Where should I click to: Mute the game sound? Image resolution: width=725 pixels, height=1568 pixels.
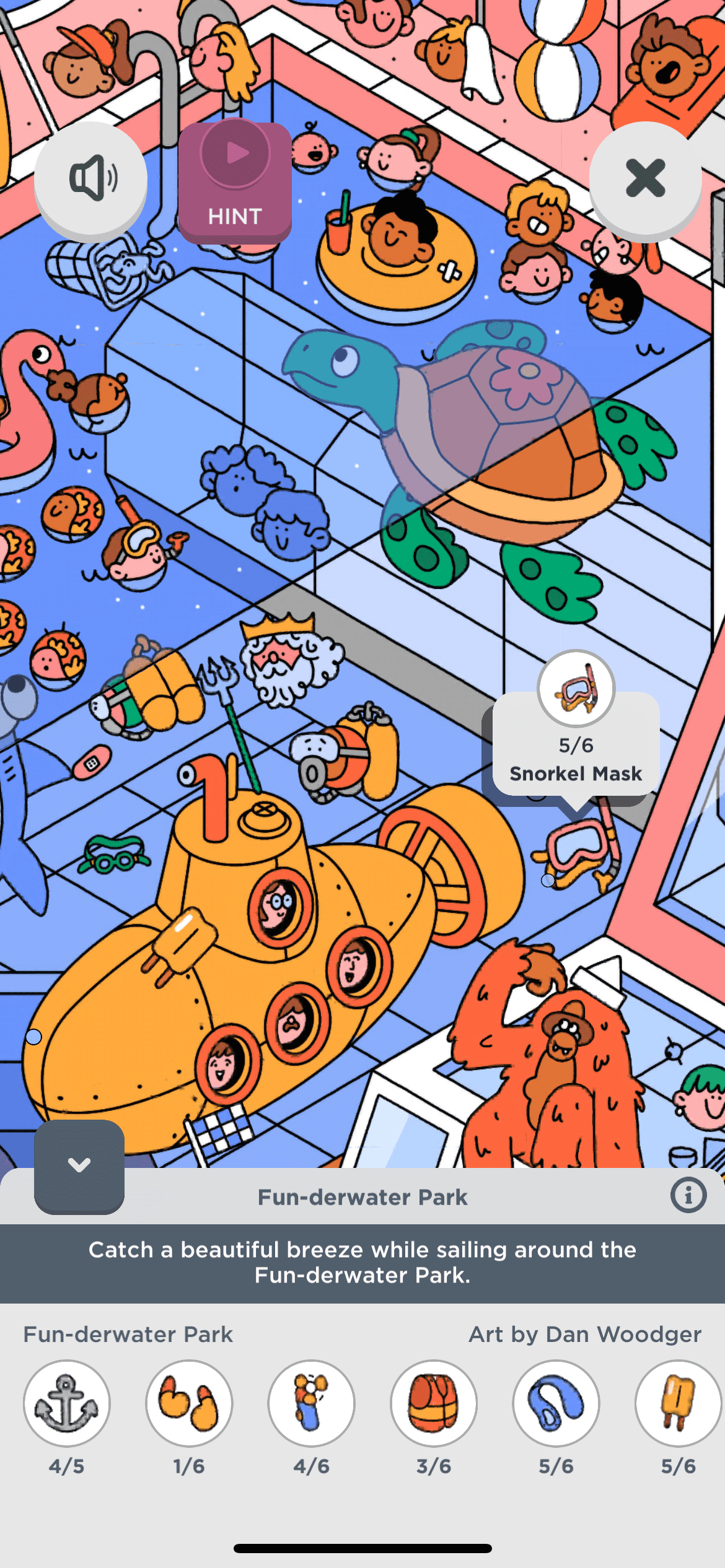(x=91, y=178)
